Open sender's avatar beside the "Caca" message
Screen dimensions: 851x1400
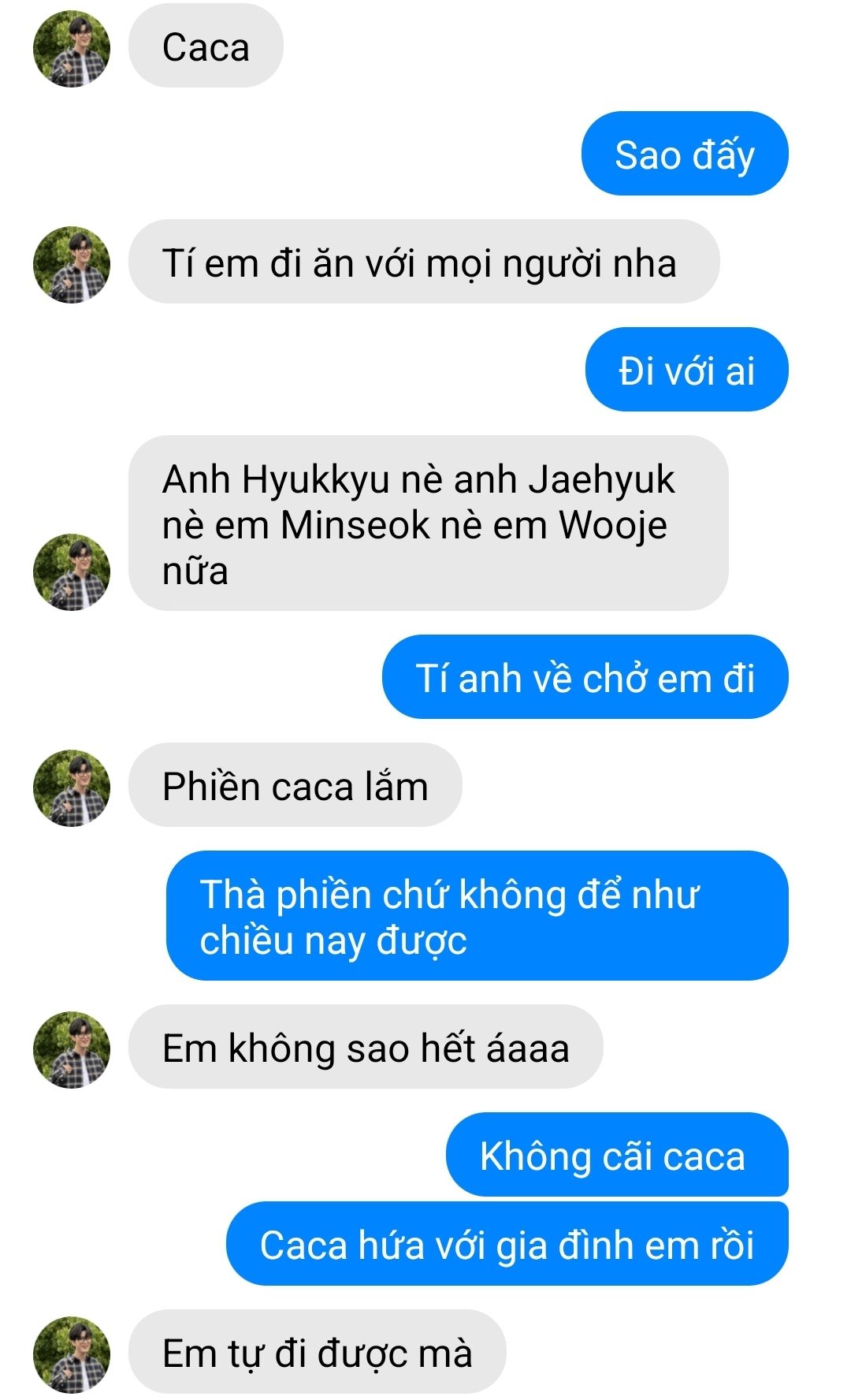coord(72,48)
